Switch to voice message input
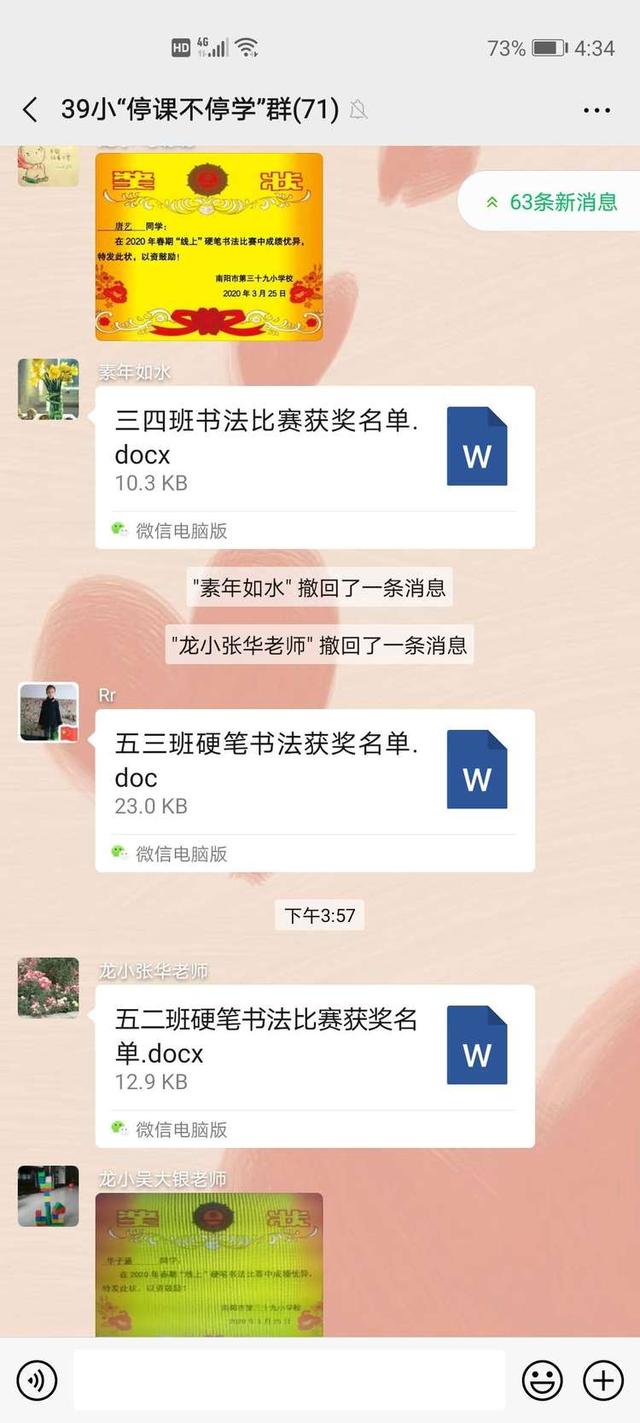 37,1381
